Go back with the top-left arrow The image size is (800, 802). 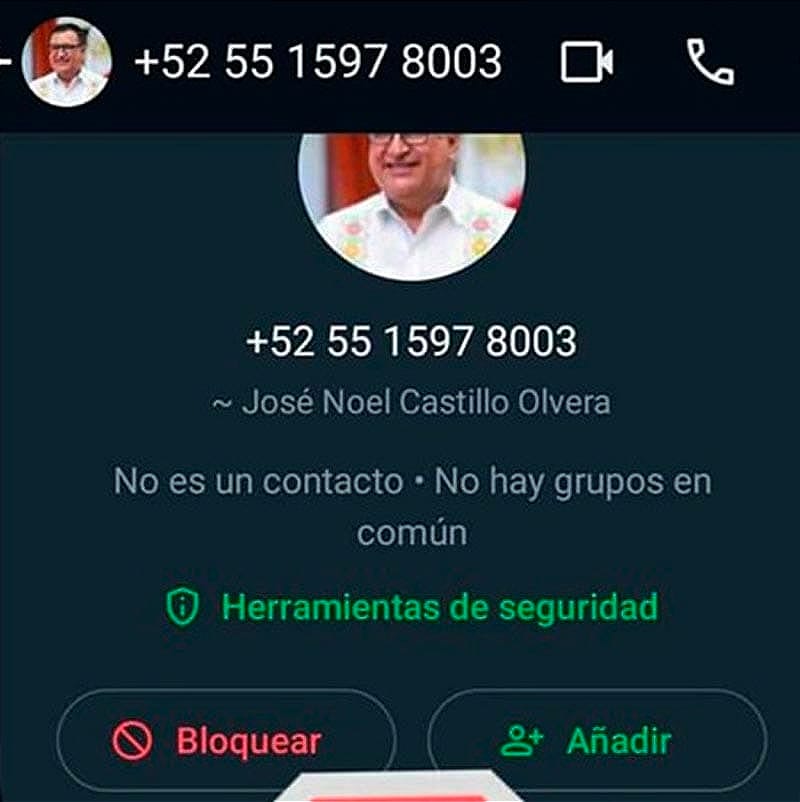(5, 62)
